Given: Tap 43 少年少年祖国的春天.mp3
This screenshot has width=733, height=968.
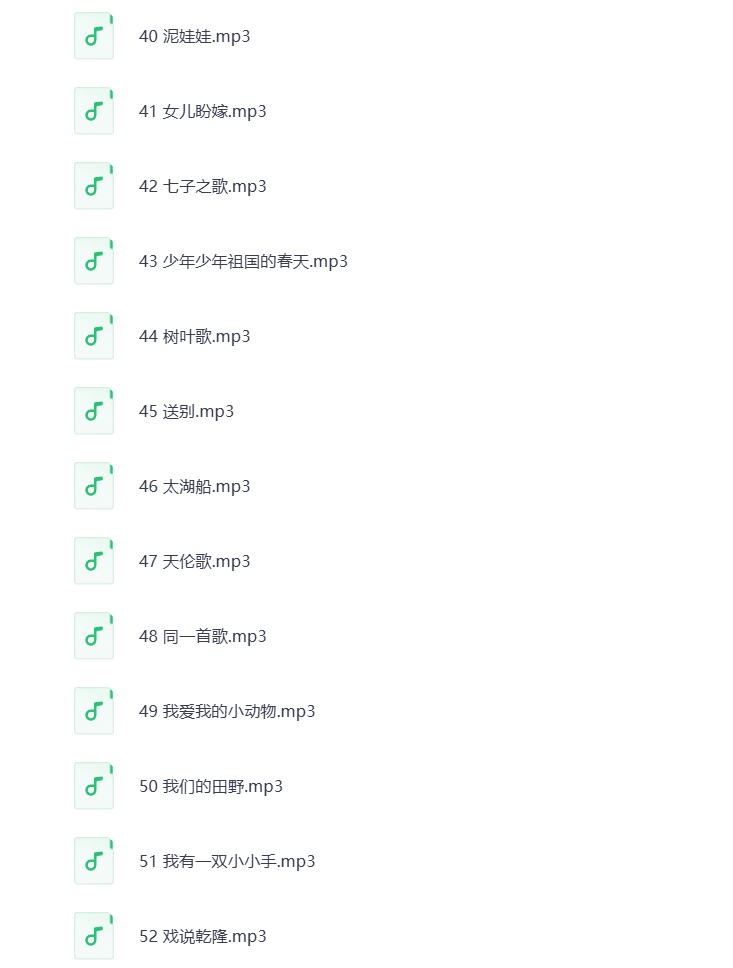Looking at the screenshot, I should pos(243,262).
